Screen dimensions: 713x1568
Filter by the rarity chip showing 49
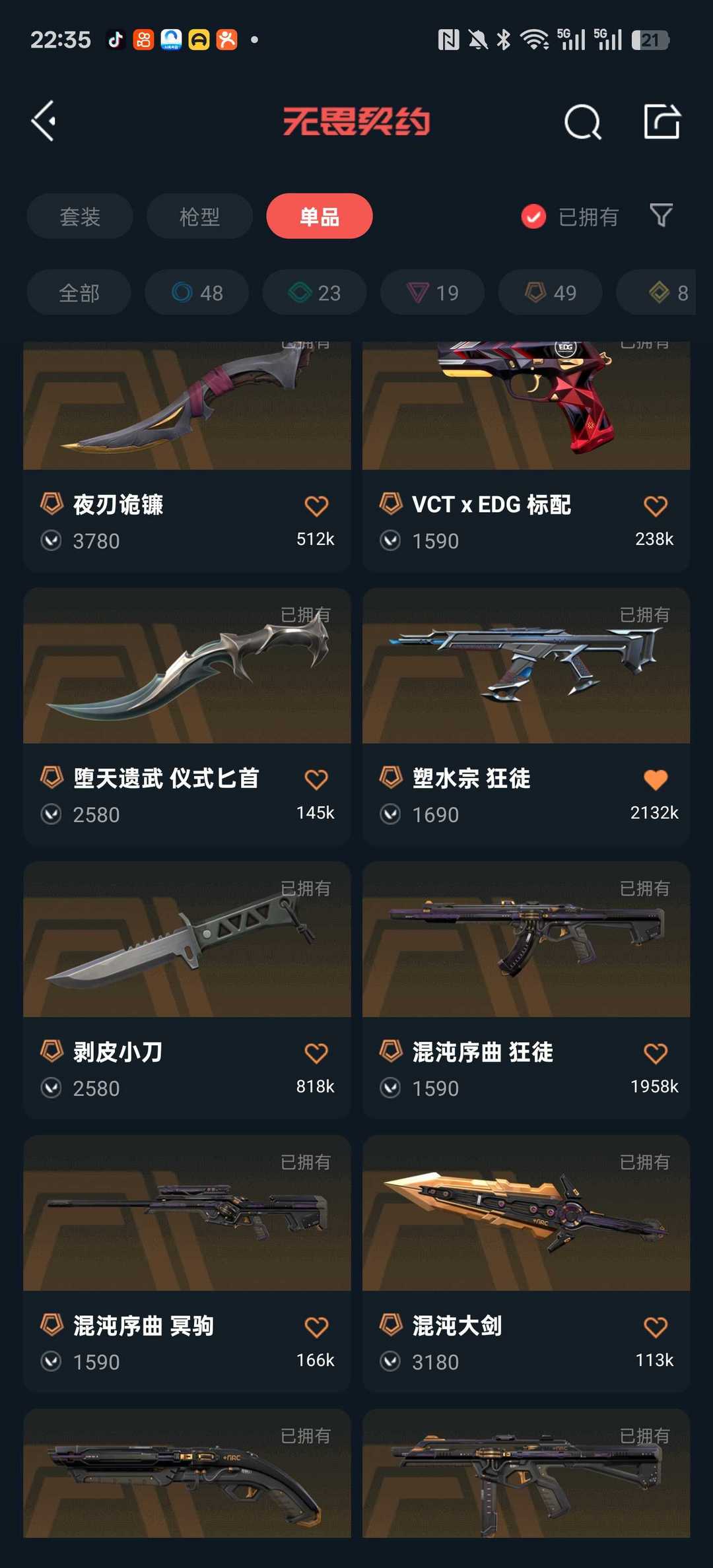[550, 292]
